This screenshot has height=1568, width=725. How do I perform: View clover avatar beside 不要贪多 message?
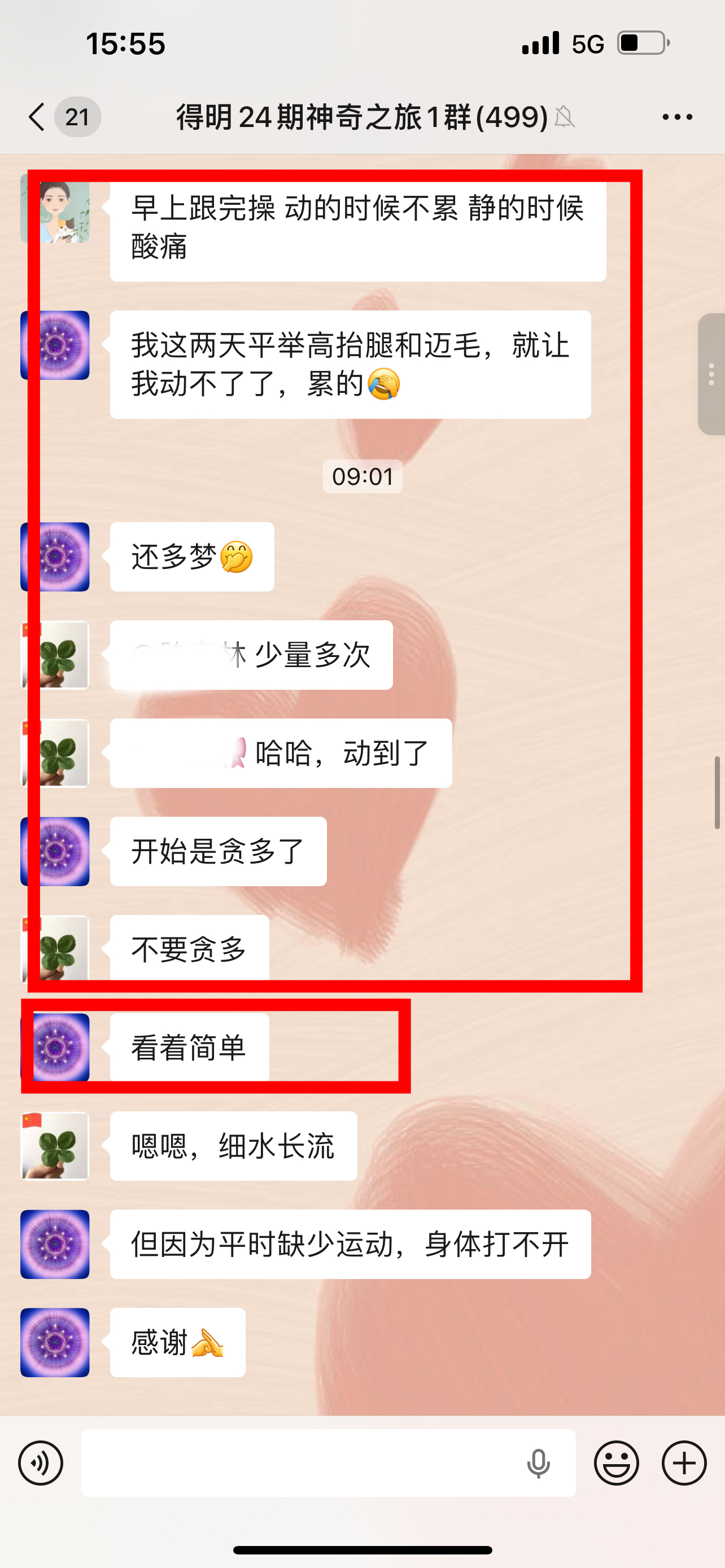tap(55, 948)
